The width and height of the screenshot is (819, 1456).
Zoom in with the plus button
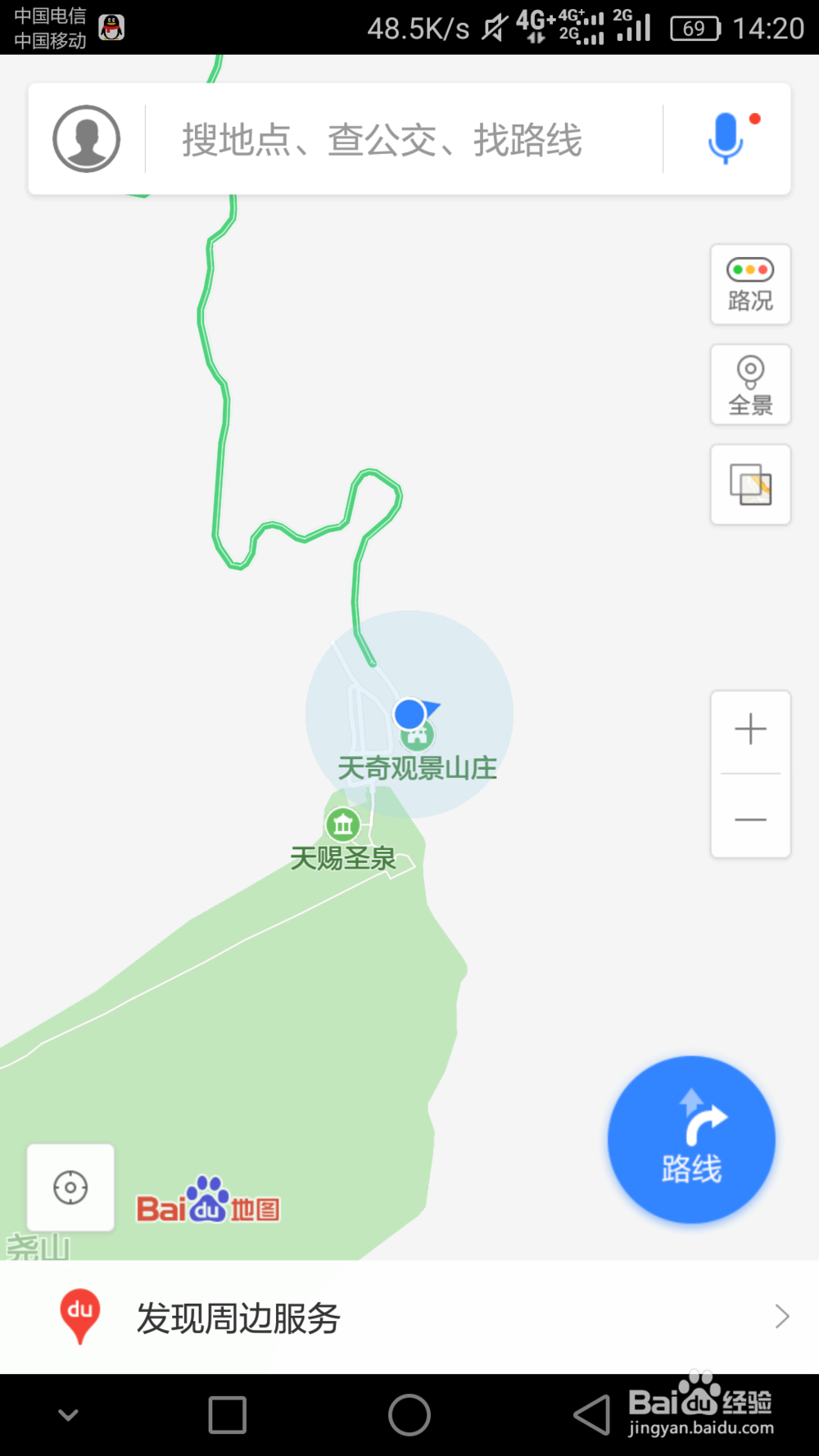tap(750, 730)
